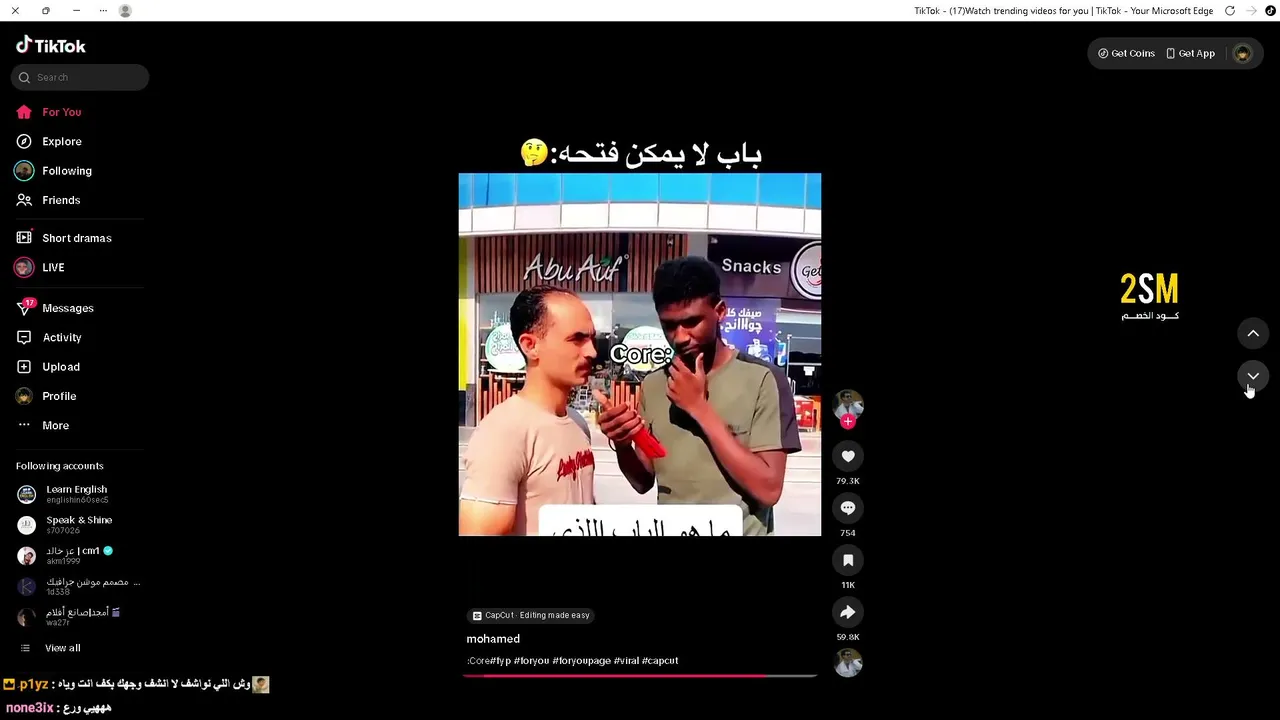Go to the Explore section
1280x720 pixels.
[61, 141]
